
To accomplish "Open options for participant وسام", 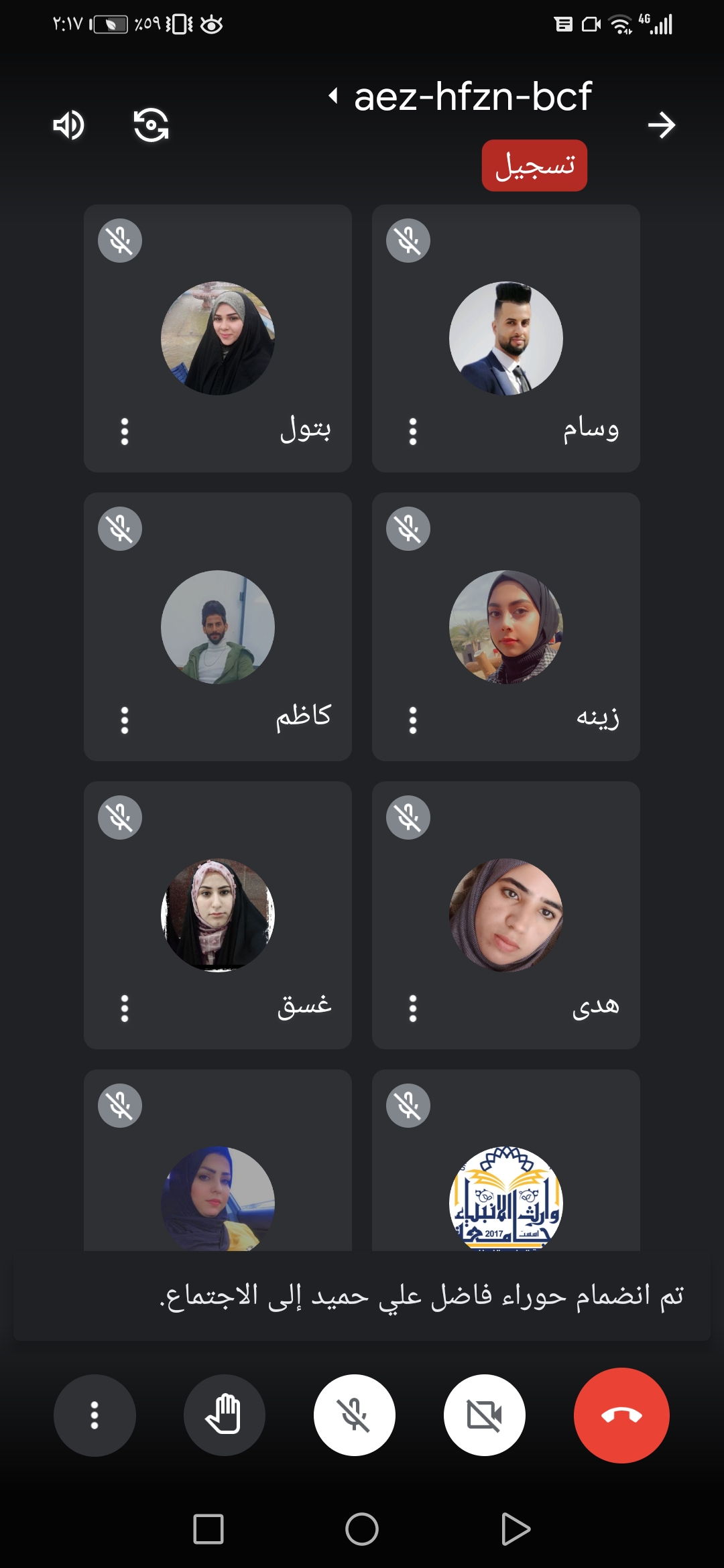I will point(413,432).
